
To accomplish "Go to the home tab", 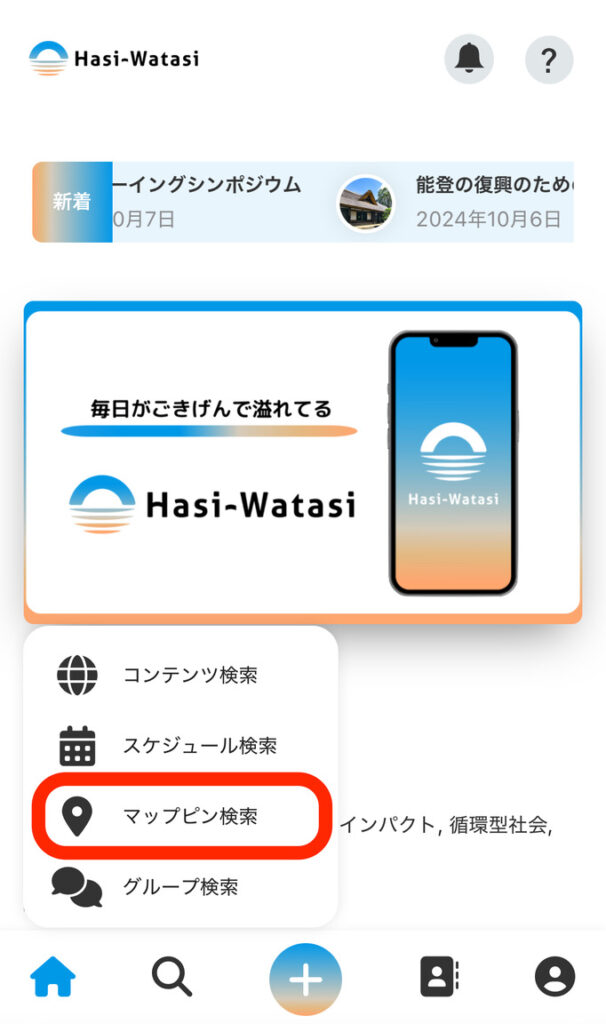I will [54, 977].
